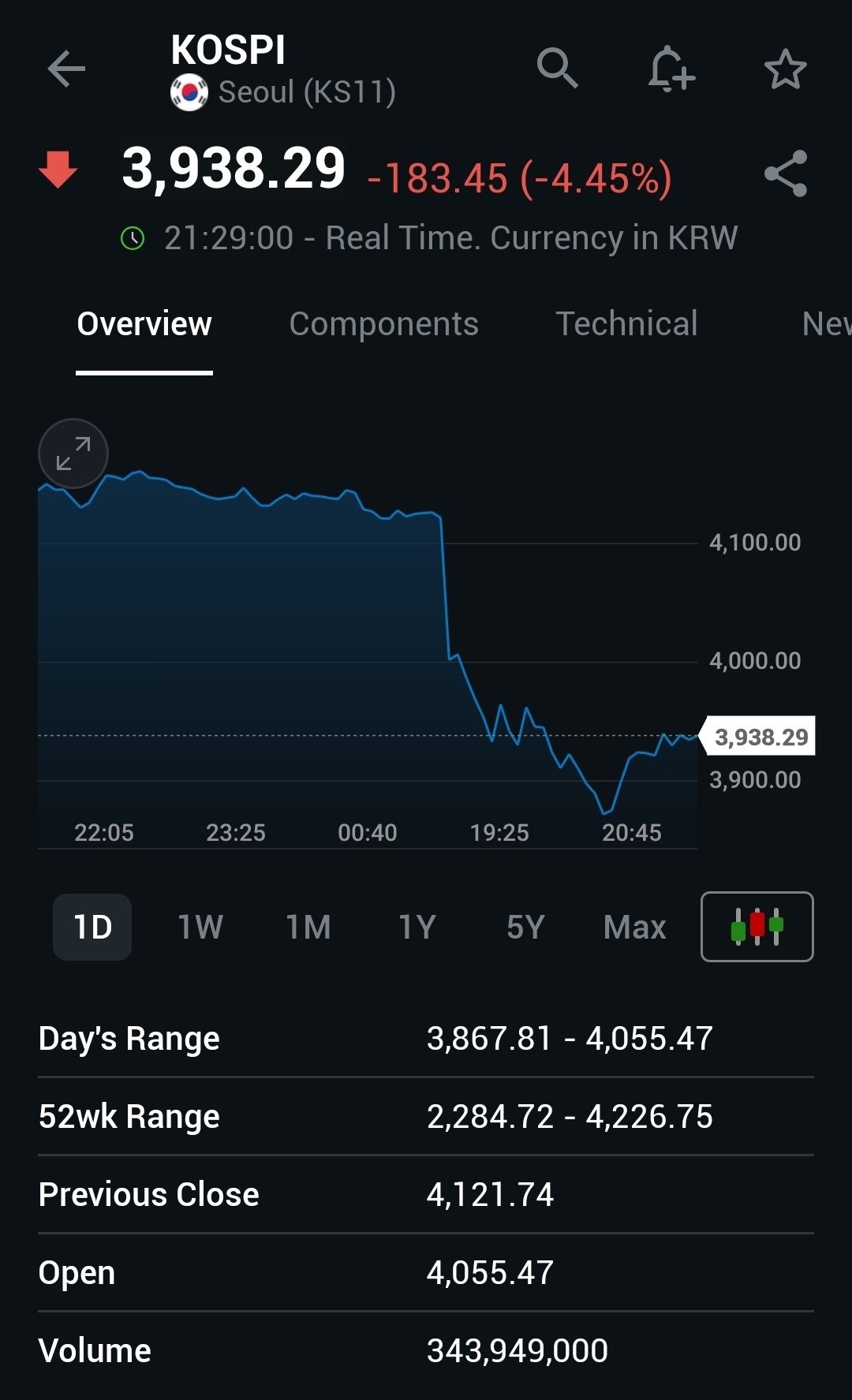852x1400 pixels.
Task: Select the 1D chart range
Action: click(92, 927)
